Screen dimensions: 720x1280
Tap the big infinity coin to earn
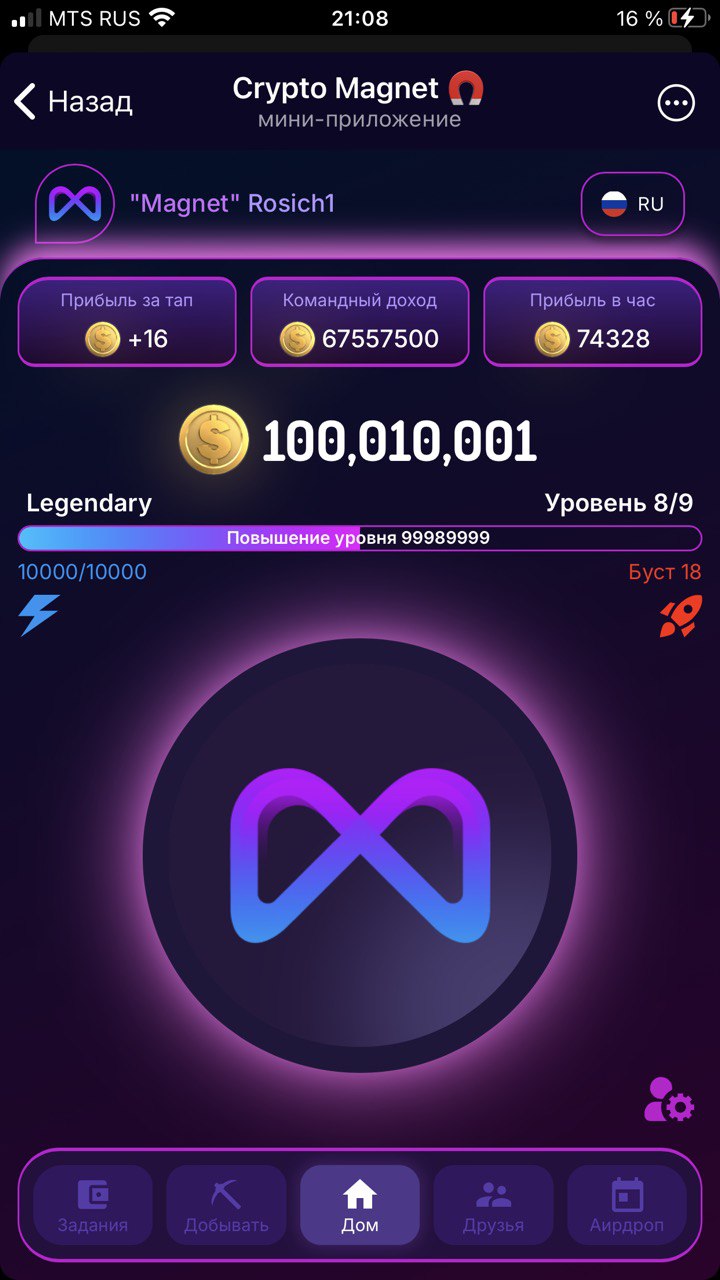pos(360,855)
